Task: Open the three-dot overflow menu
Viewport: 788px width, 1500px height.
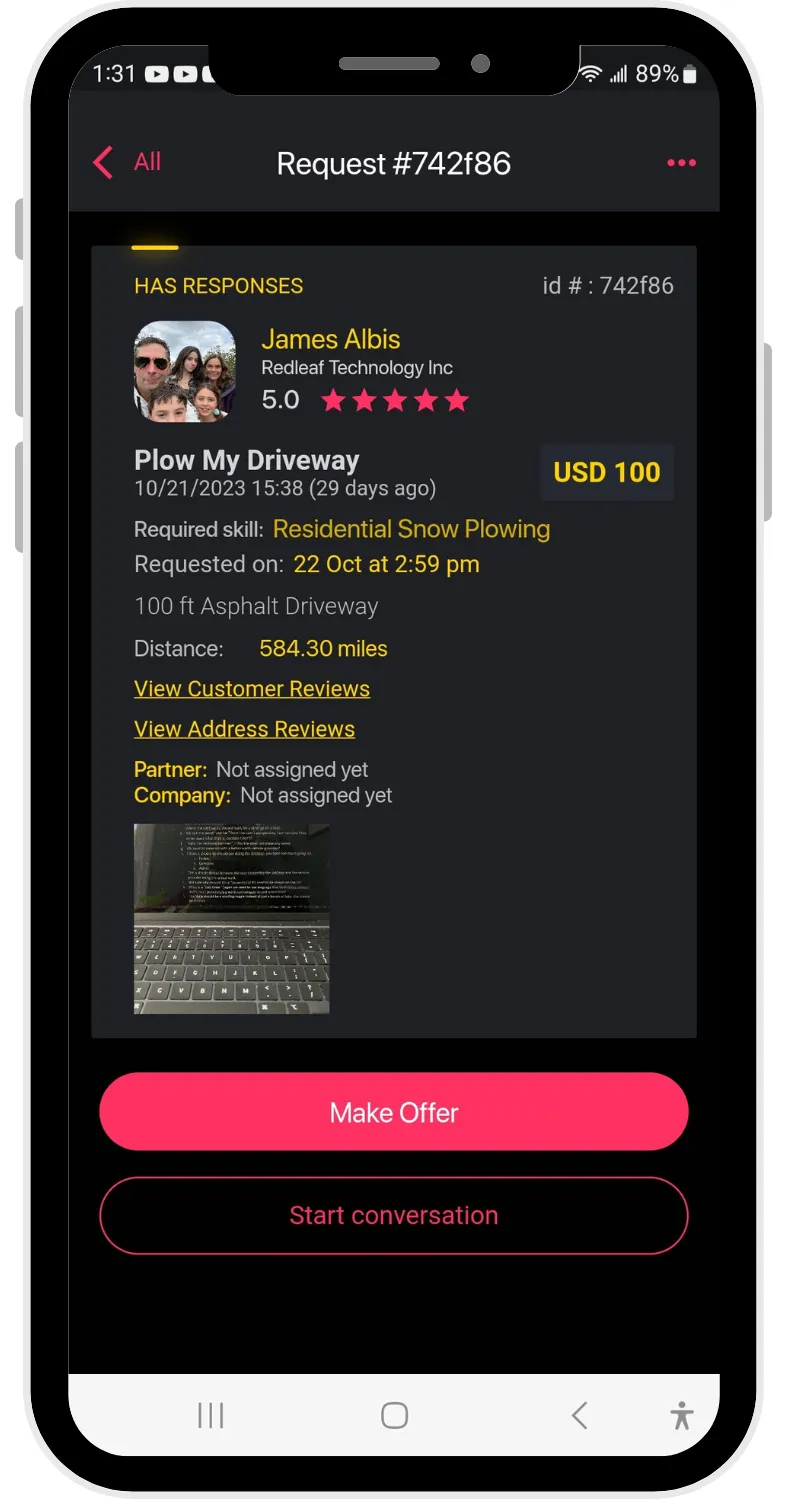Action: click(x=681, y=163)
